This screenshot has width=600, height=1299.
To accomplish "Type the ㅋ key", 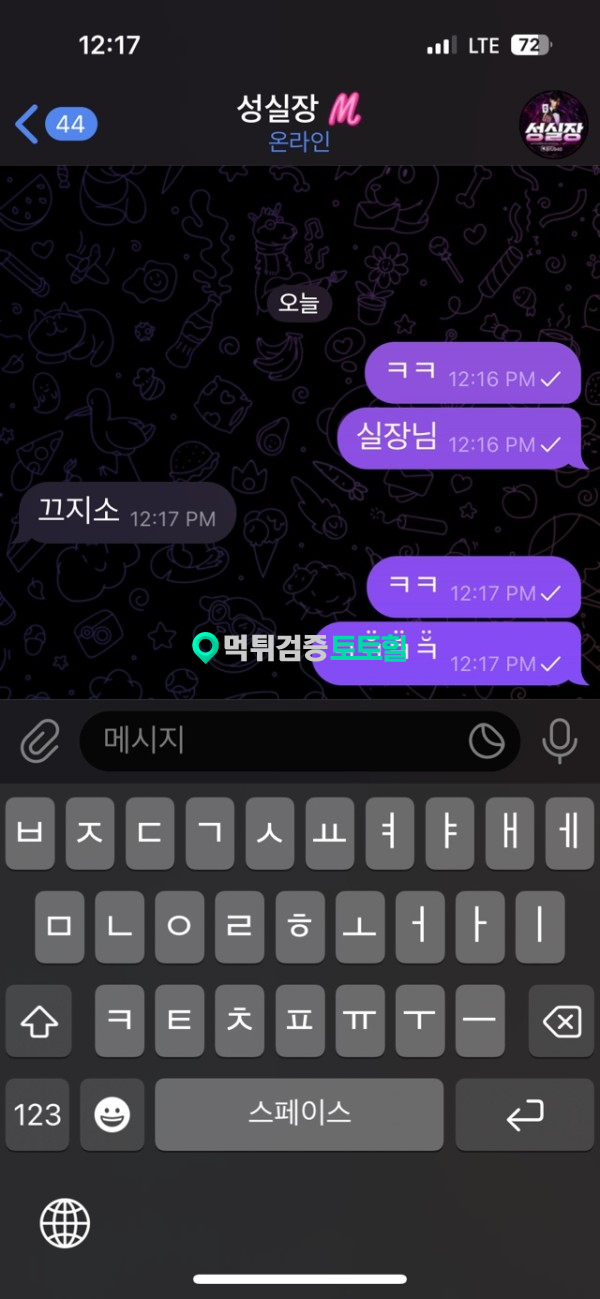I will (120, 1021).
